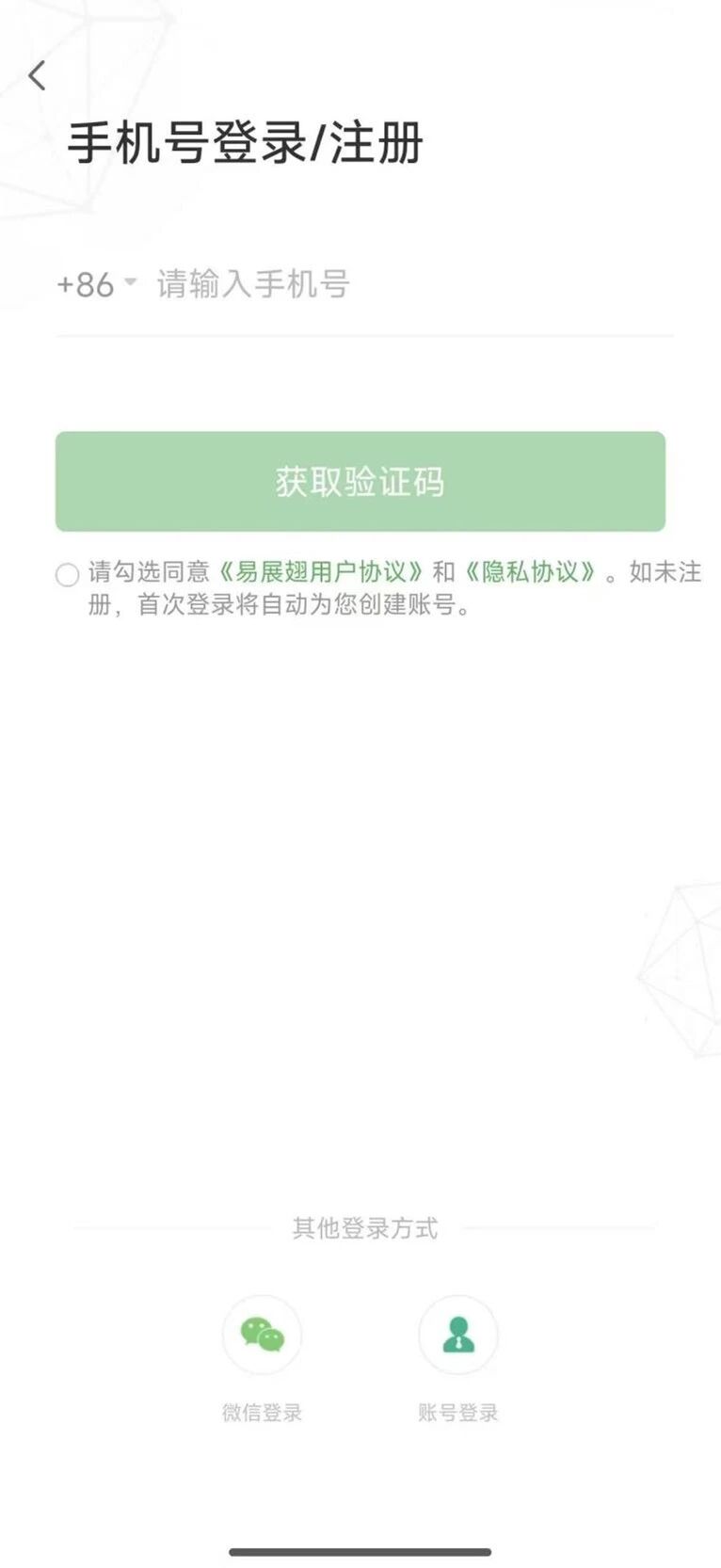Log in with WeChat (微信登录)
The height and width of the screenshot is (1568, 721).
[262, 1336]
